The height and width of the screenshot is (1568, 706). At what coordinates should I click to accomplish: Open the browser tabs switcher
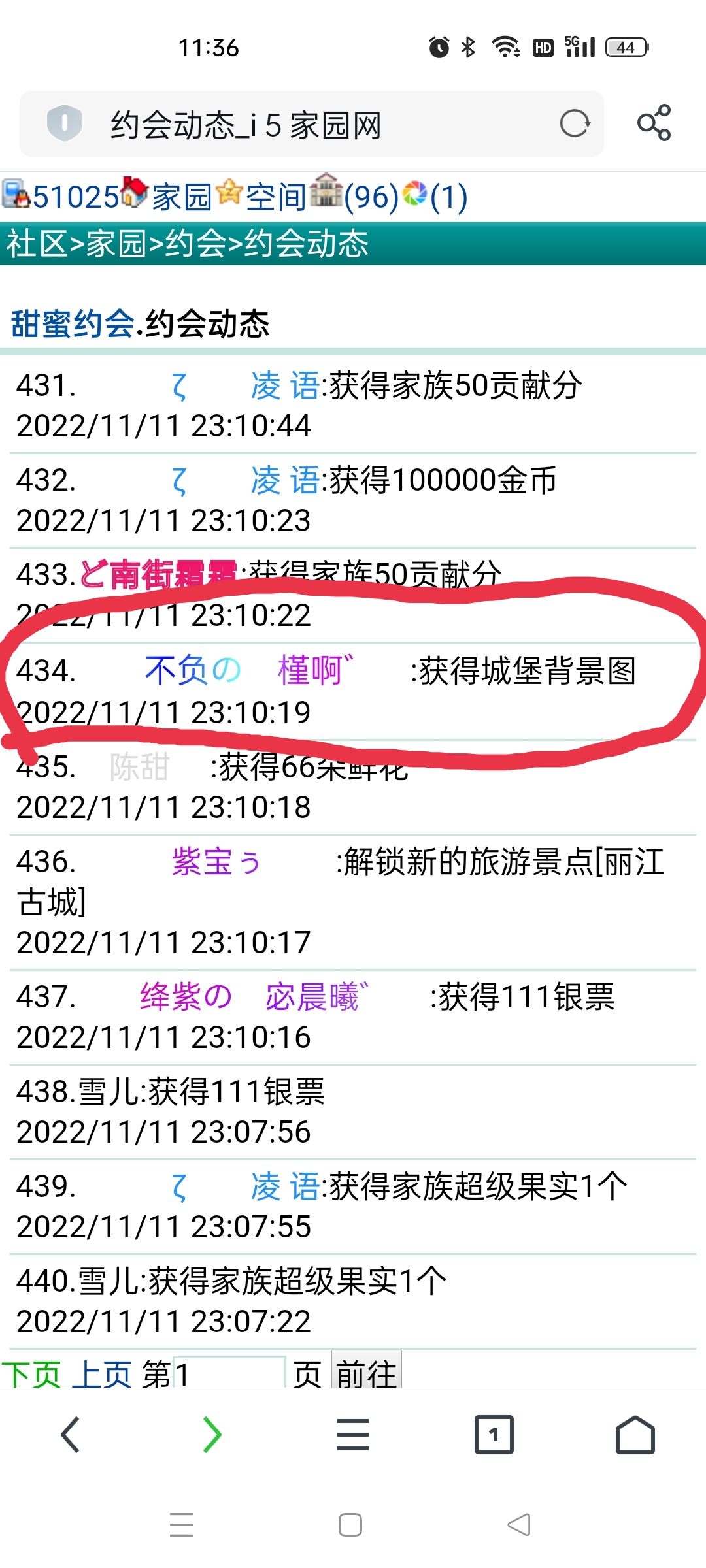(x=494, y=1435)
